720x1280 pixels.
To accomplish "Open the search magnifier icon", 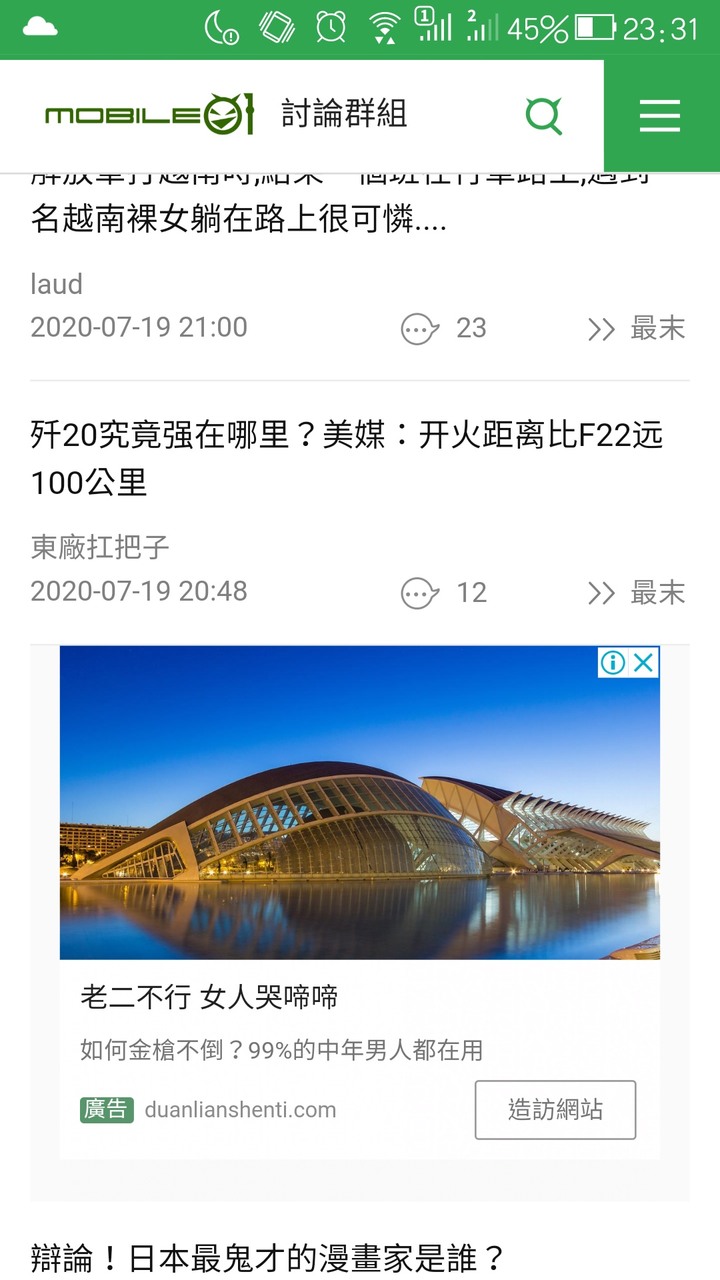I will (544, 116).
